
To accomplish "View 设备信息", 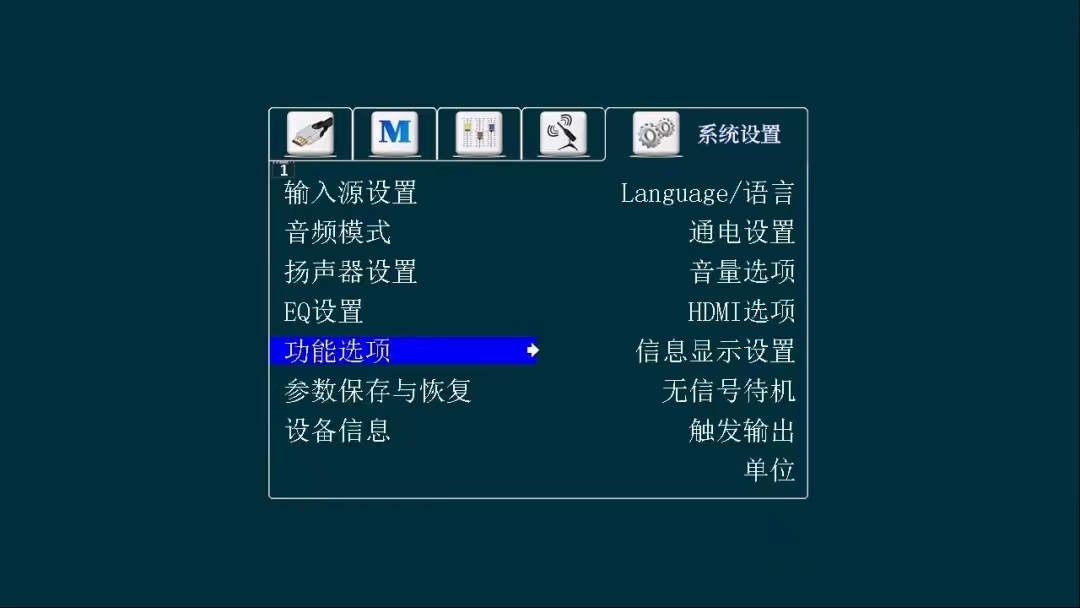I will pos(338,431).
